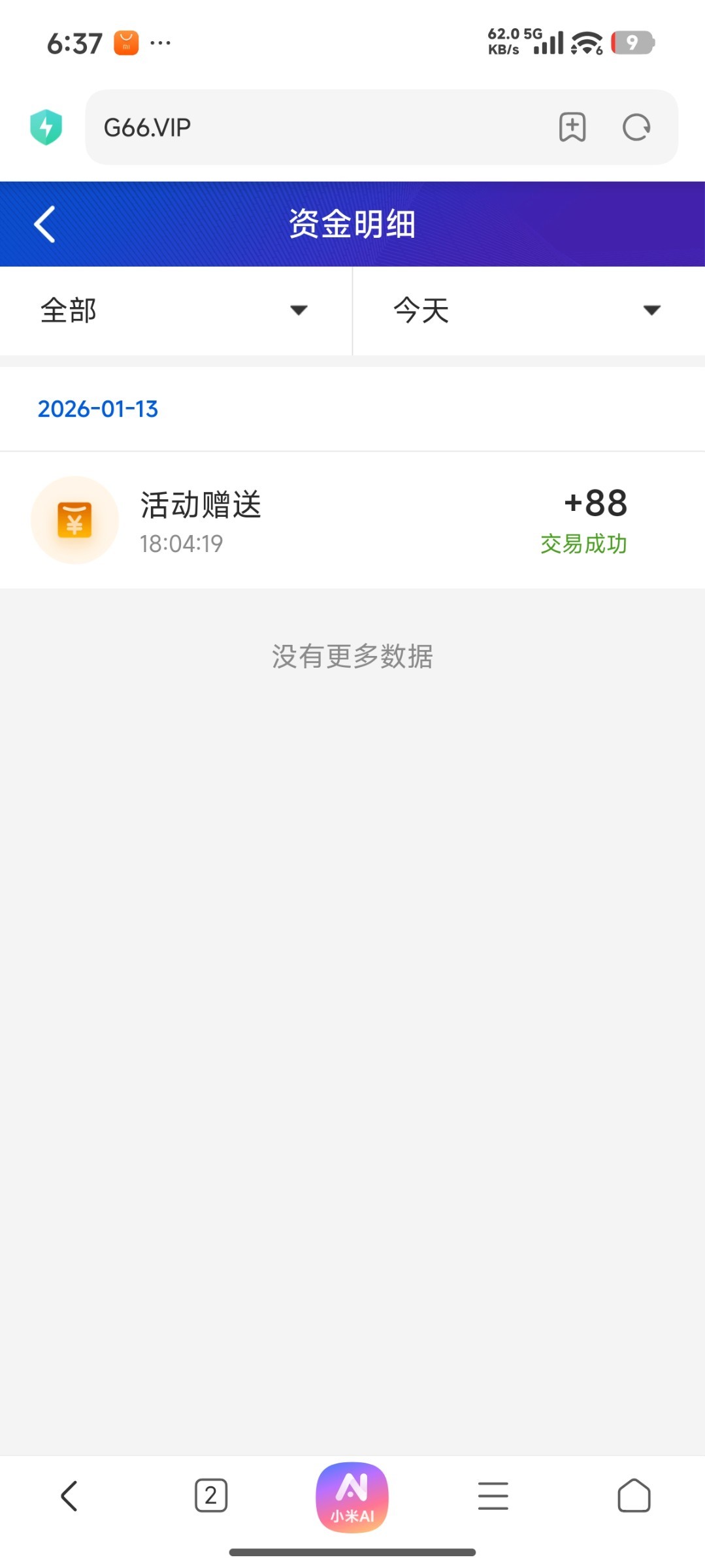This screenshot has height=1568, width=705.
Task: Tap the G66.VIP address bar
Action: [x=314, y=127]
